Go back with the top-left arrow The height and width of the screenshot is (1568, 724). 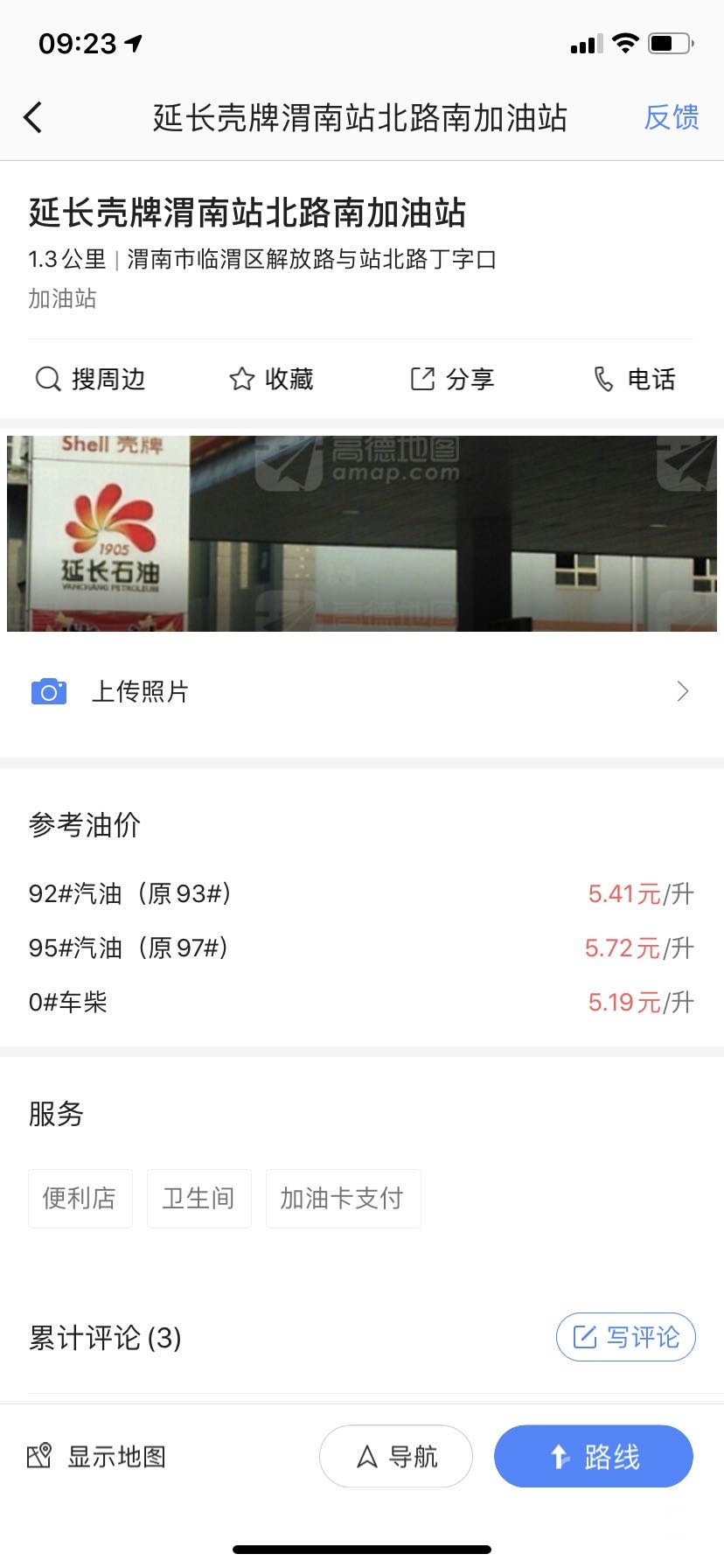[x=33, y=117]
